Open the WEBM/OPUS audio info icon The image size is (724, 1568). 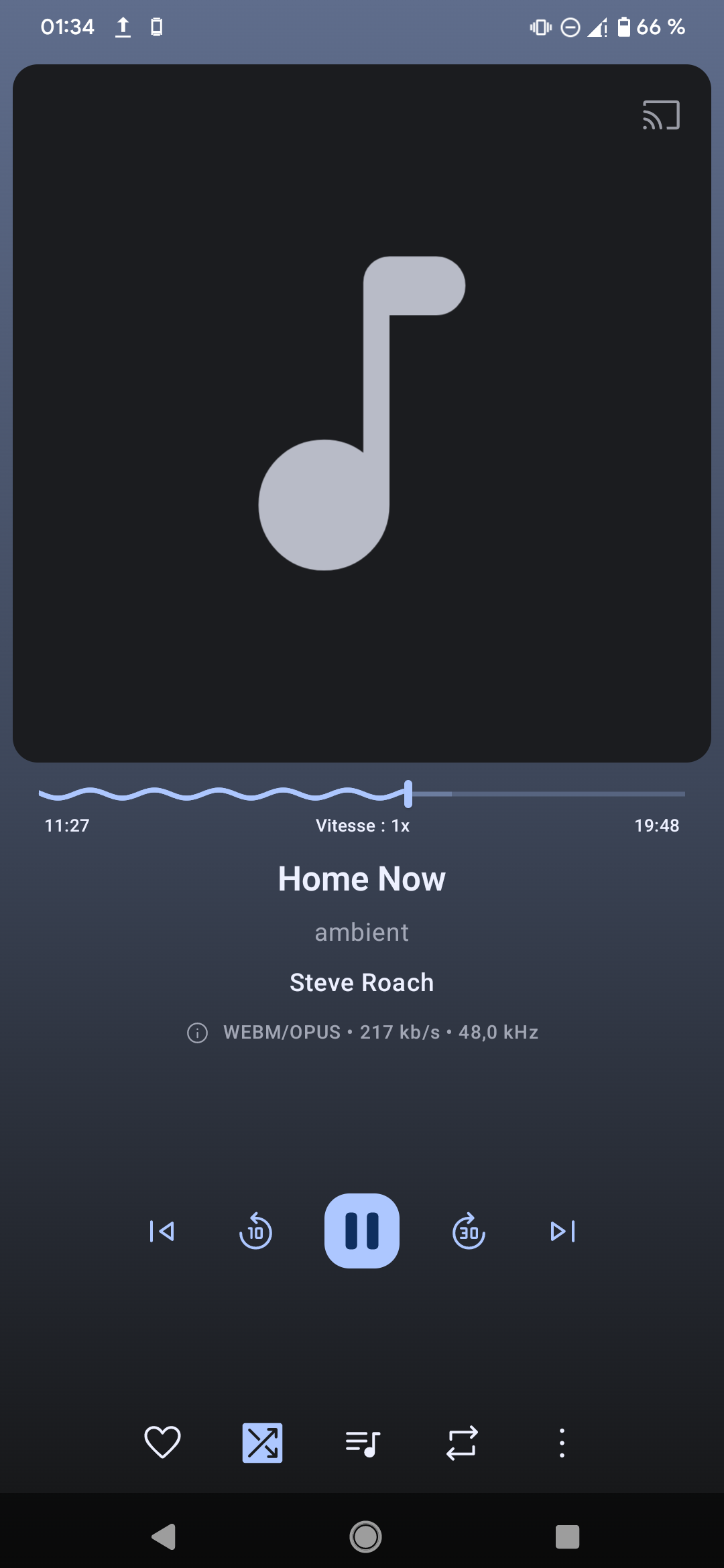(197, 1033)
